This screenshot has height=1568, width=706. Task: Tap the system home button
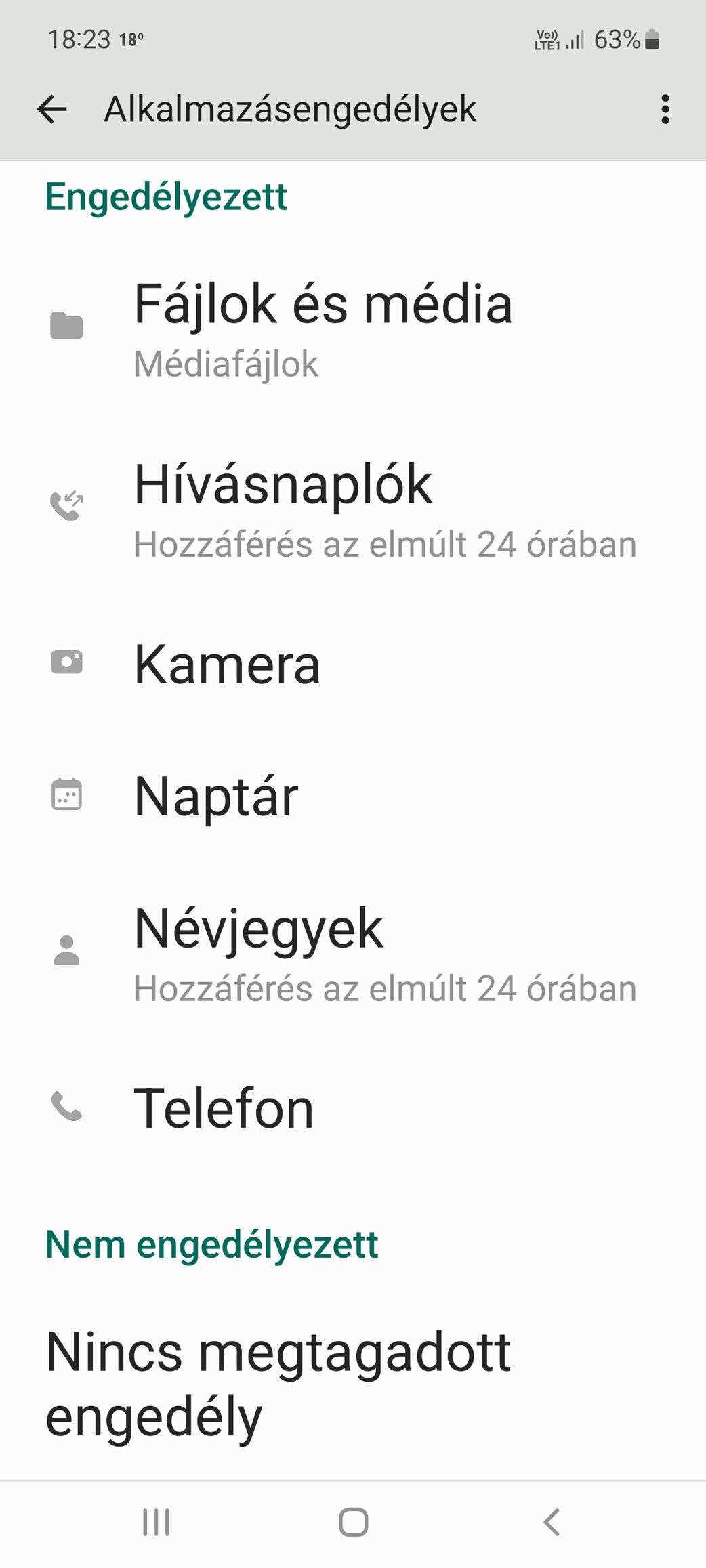(353, 1523)
